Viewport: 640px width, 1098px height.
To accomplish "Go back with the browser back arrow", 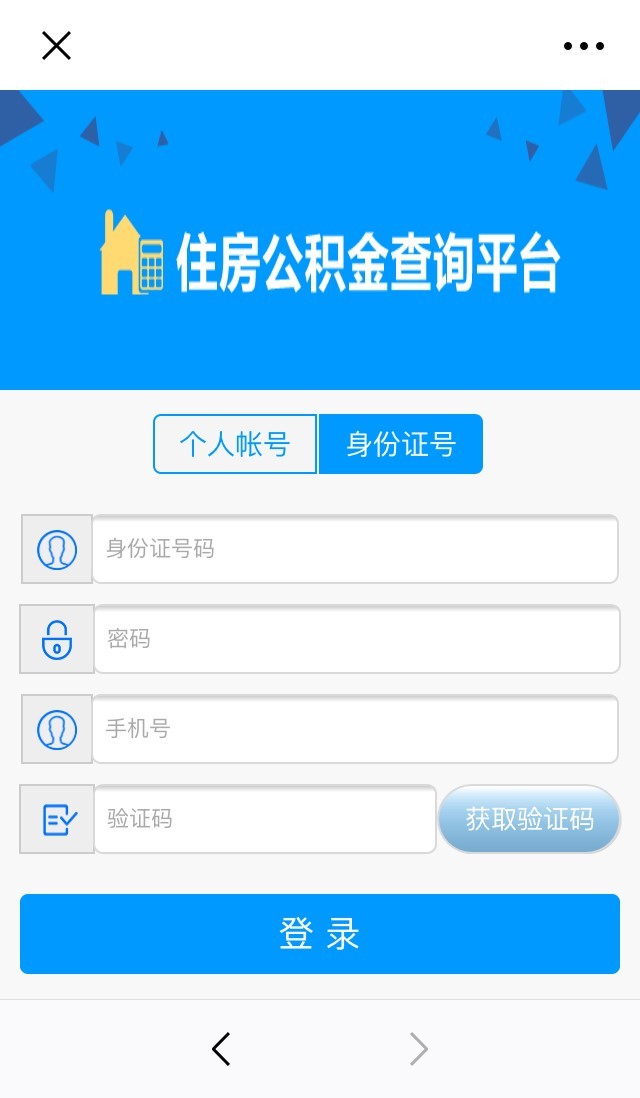I will click(221, 1049).
